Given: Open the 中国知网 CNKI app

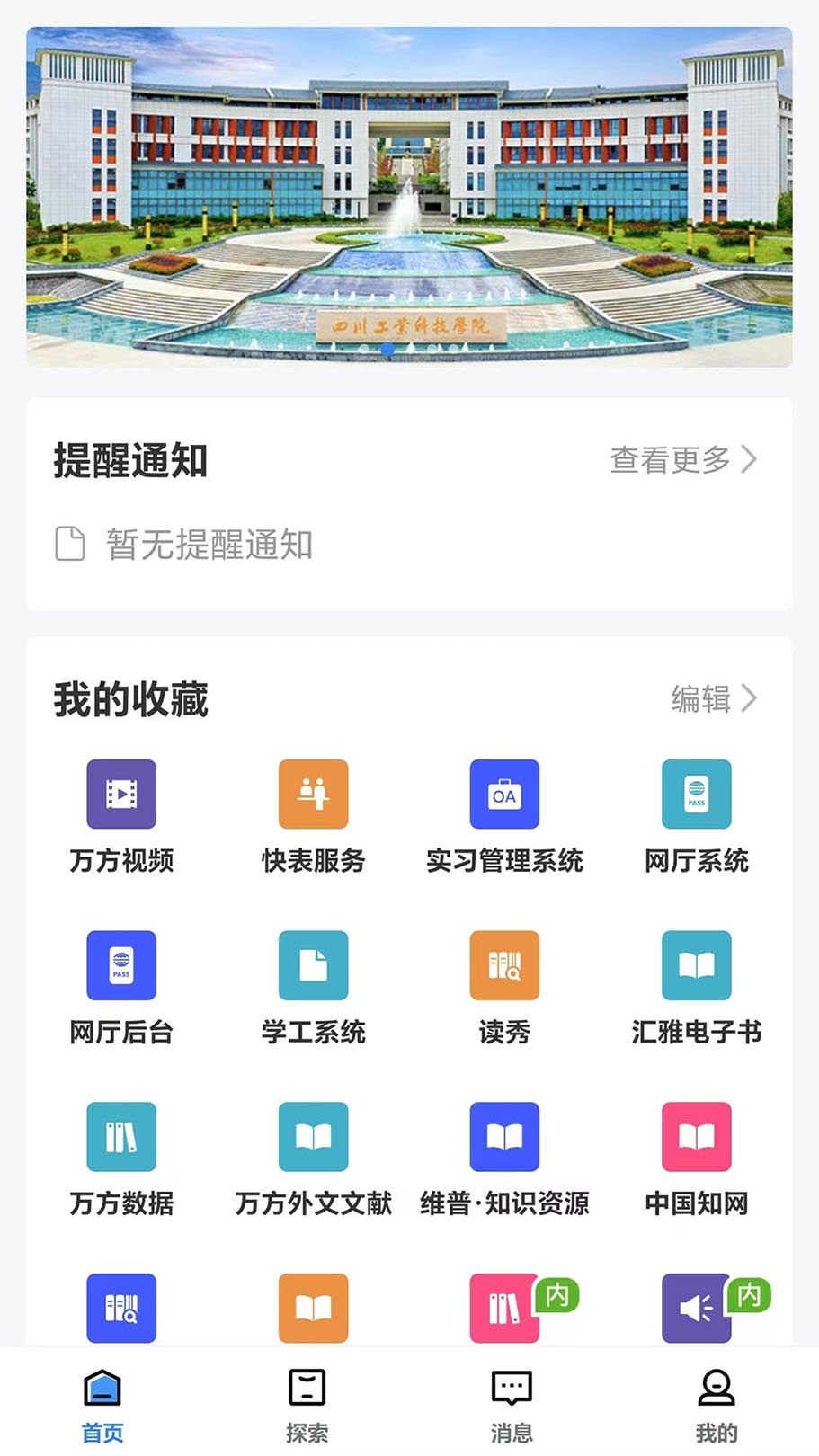Looking at the screenshot, I should point(696,1136).
